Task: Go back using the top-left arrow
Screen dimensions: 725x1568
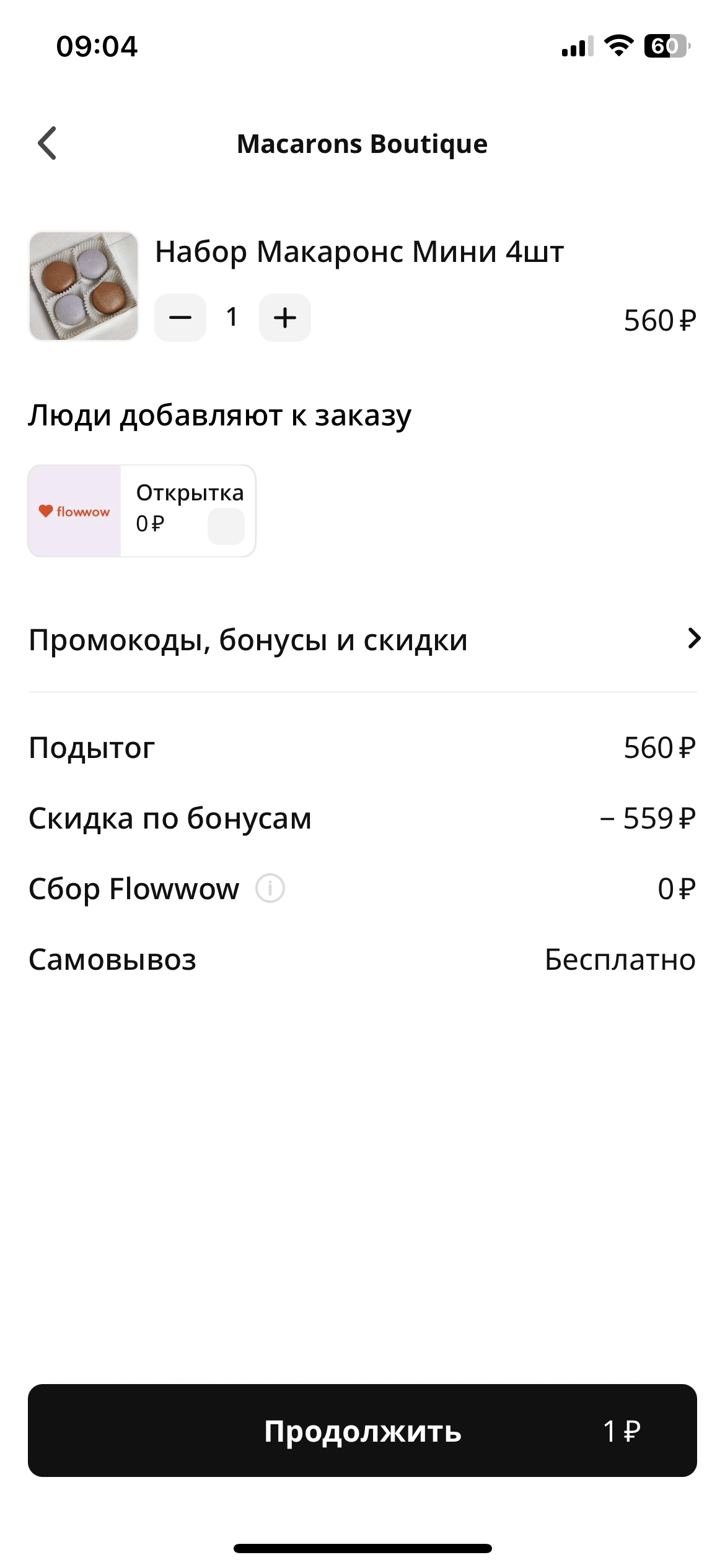Action: pos(47,143)
